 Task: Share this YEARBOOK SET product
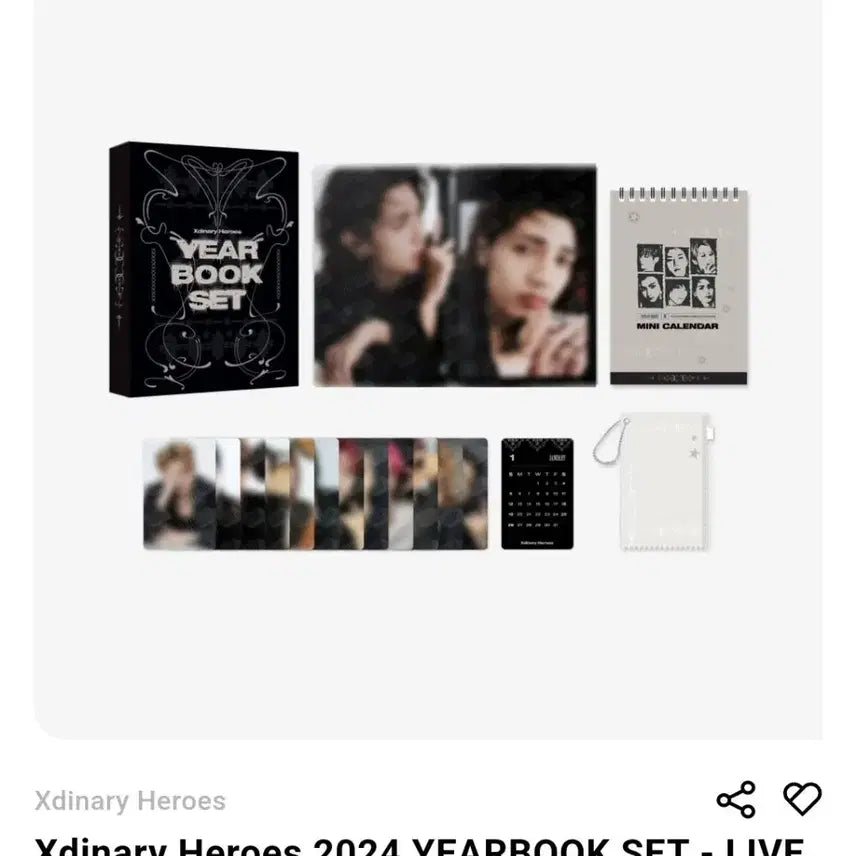tap(736, 799)
